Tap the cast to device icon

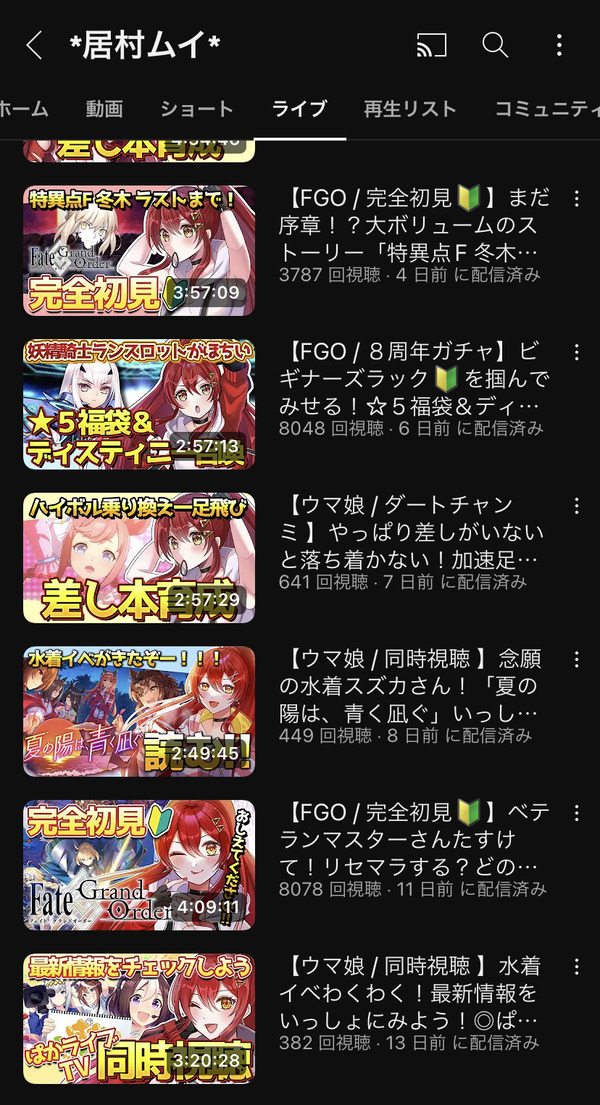click(431, 46)
